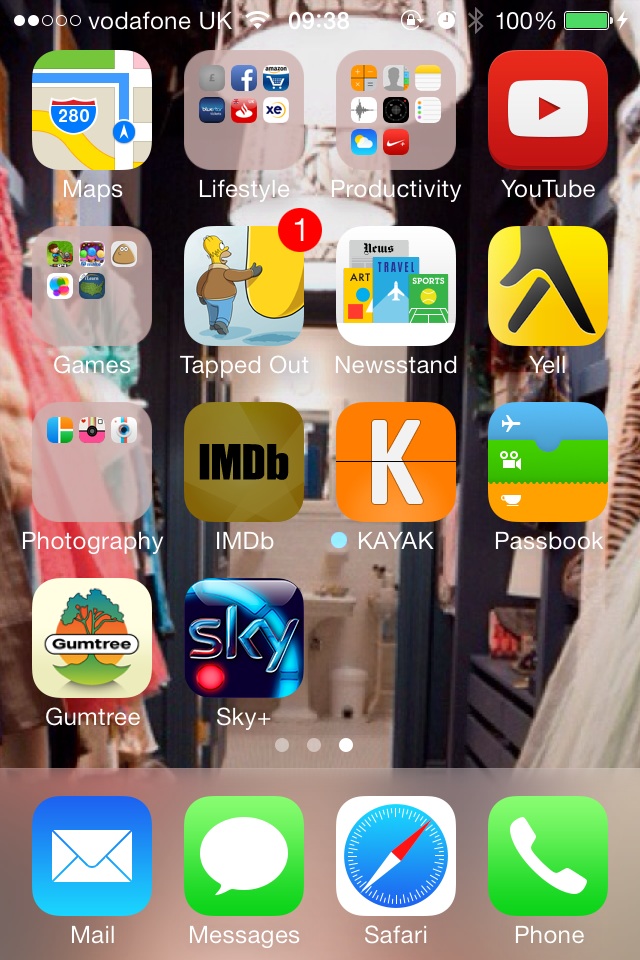Screen dimensions: 640x960
Task: Open Messages from the dock
Action: 244,856
